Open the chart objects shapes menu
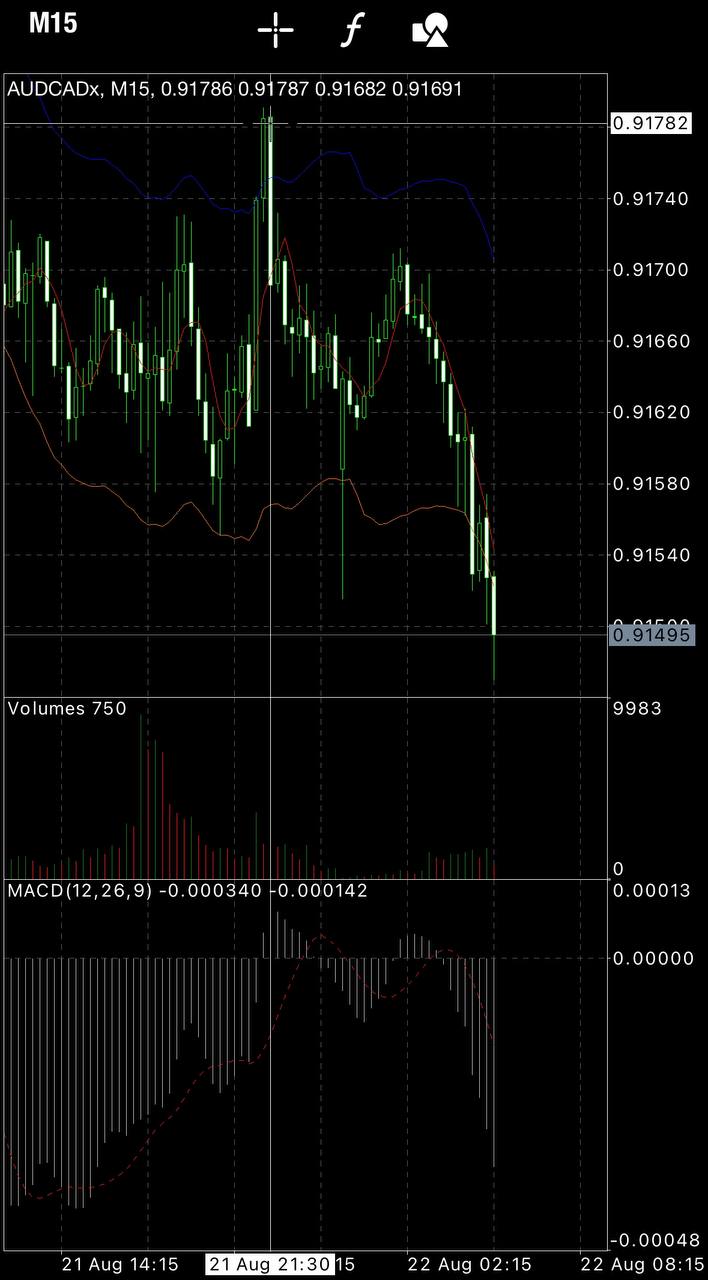The width and height of the screenshot is (708, 1280). tap(430, 31)
